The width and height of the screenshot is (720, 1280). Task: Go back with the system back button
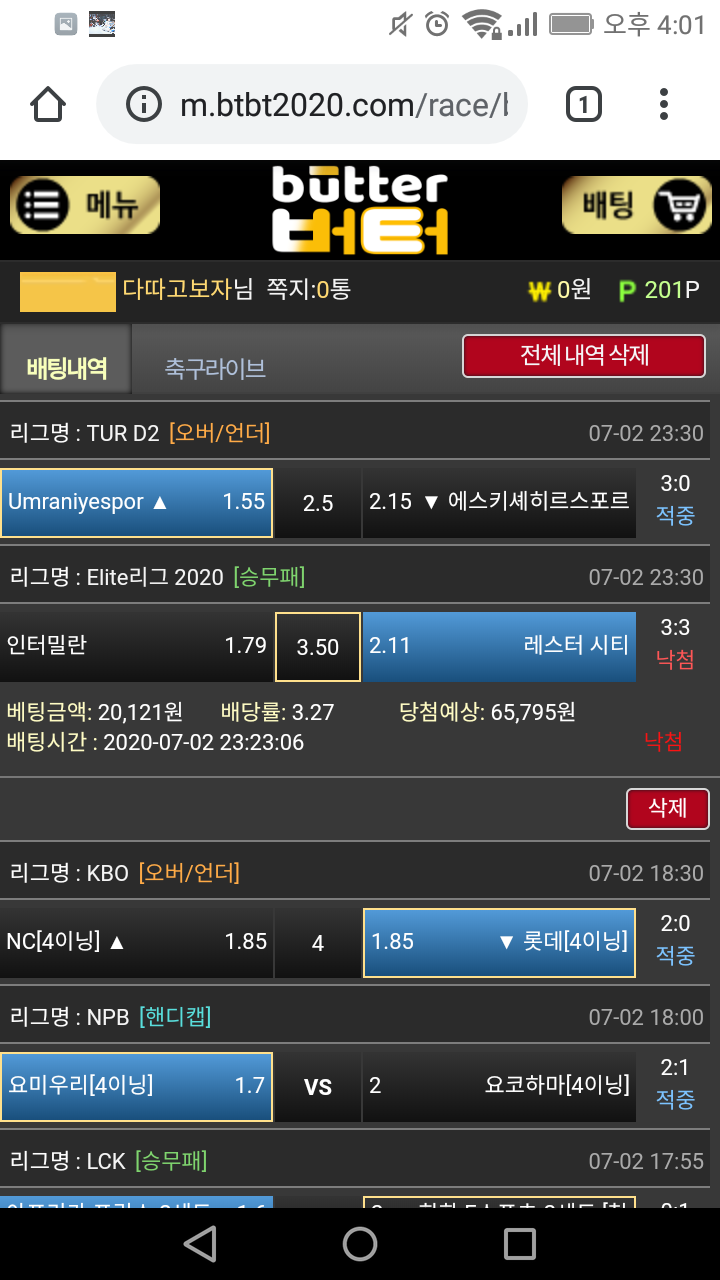[x=200, y=1243]
